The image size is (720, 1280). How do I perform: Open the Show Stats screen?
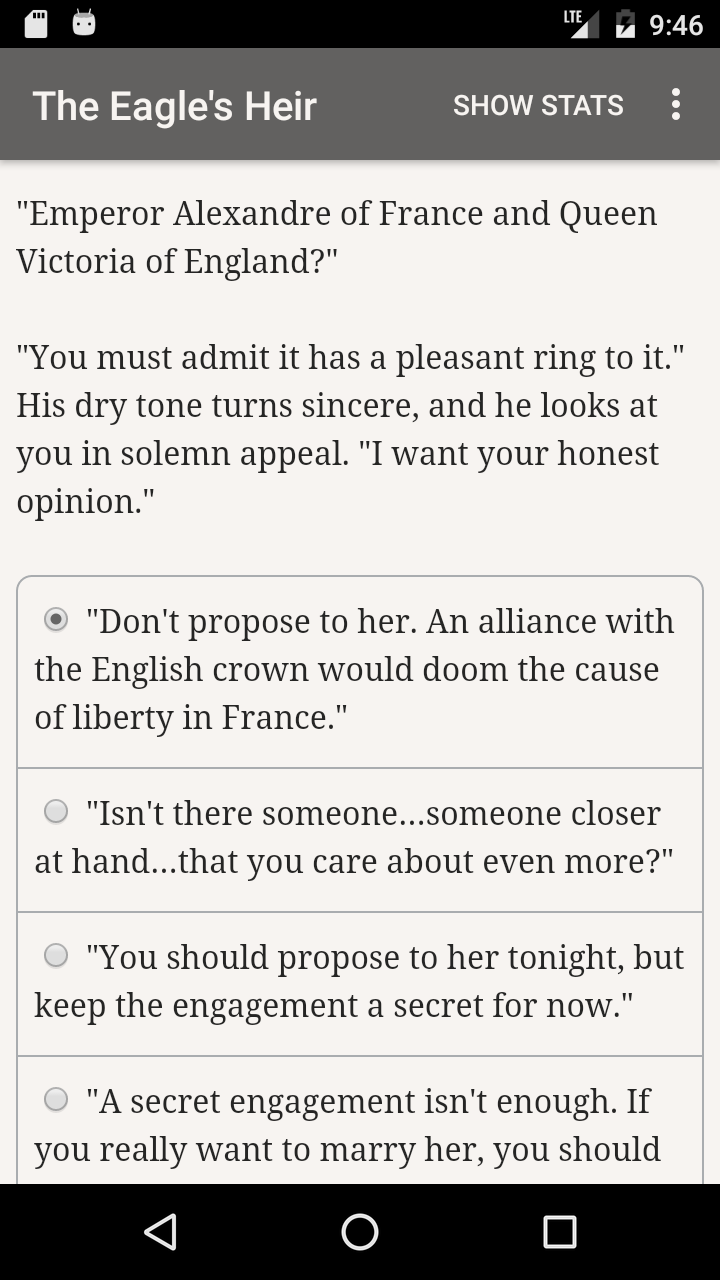[538, 105]
